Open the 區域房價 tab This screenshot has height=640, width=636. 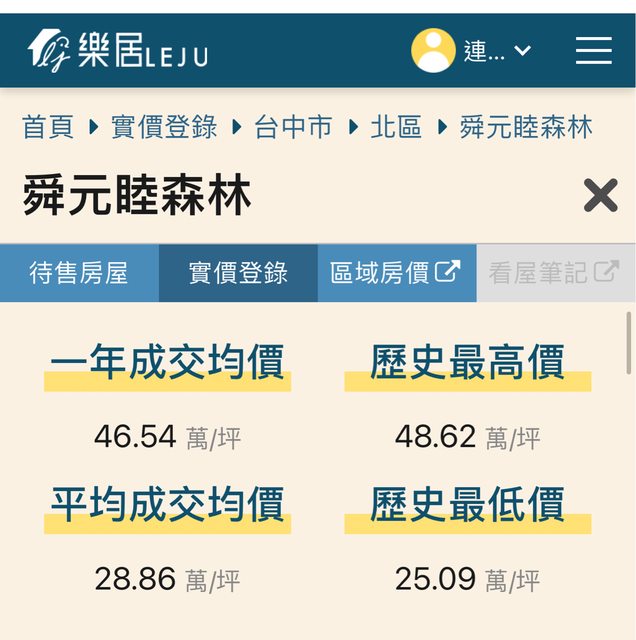click(x=396, y=272)
